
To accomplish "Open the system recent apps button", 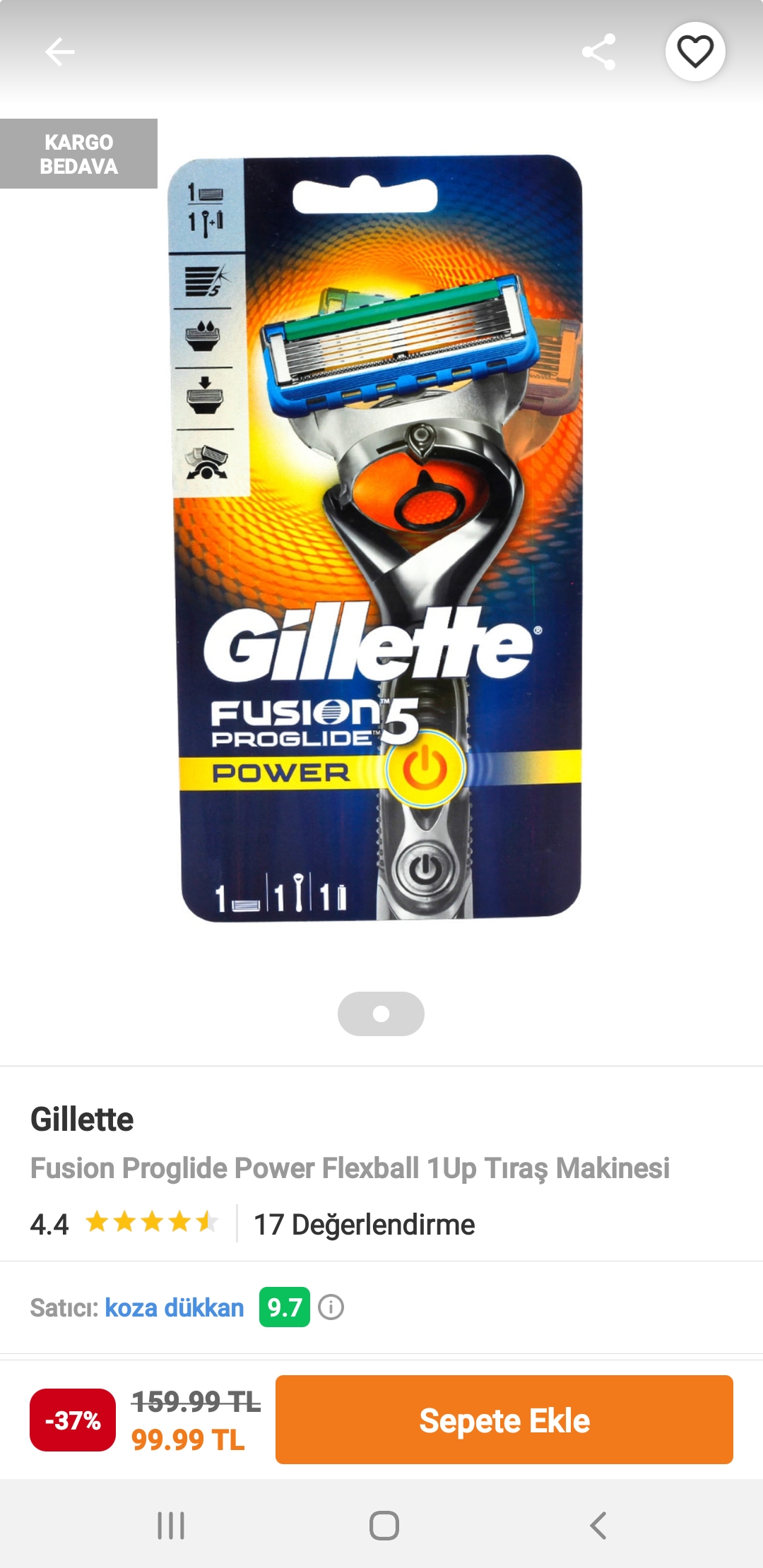I will pos(171,1525).
